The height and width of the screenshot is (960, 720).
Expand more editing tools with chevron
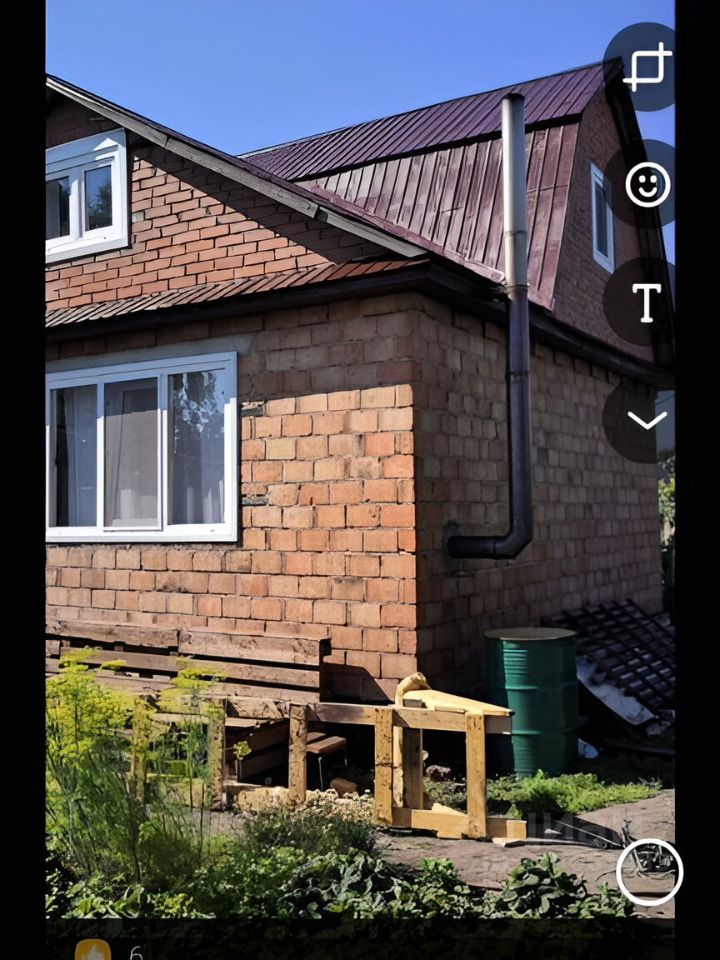pyautogui.click(x=647, y=420)
